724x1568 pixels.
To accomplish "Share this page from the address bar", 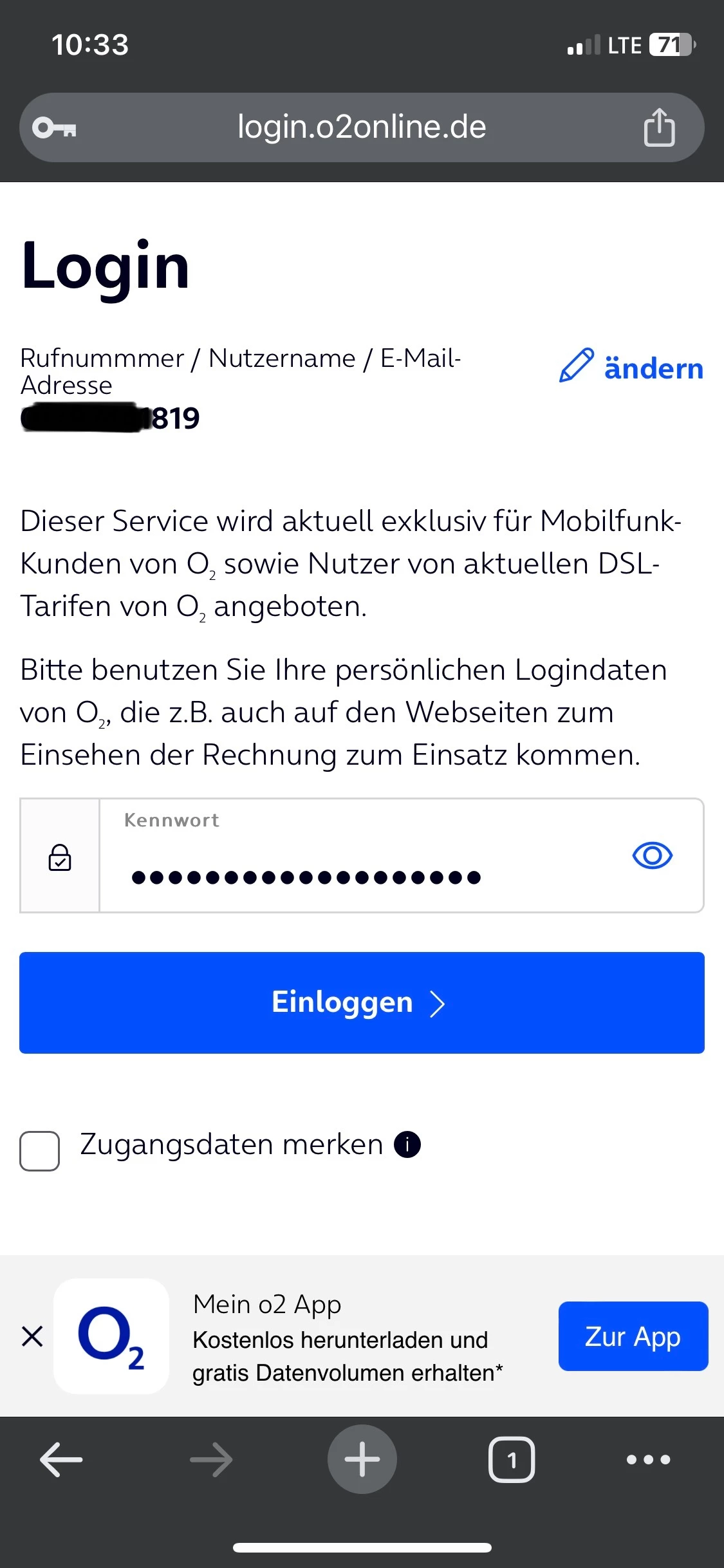I will tap(659, 127).
